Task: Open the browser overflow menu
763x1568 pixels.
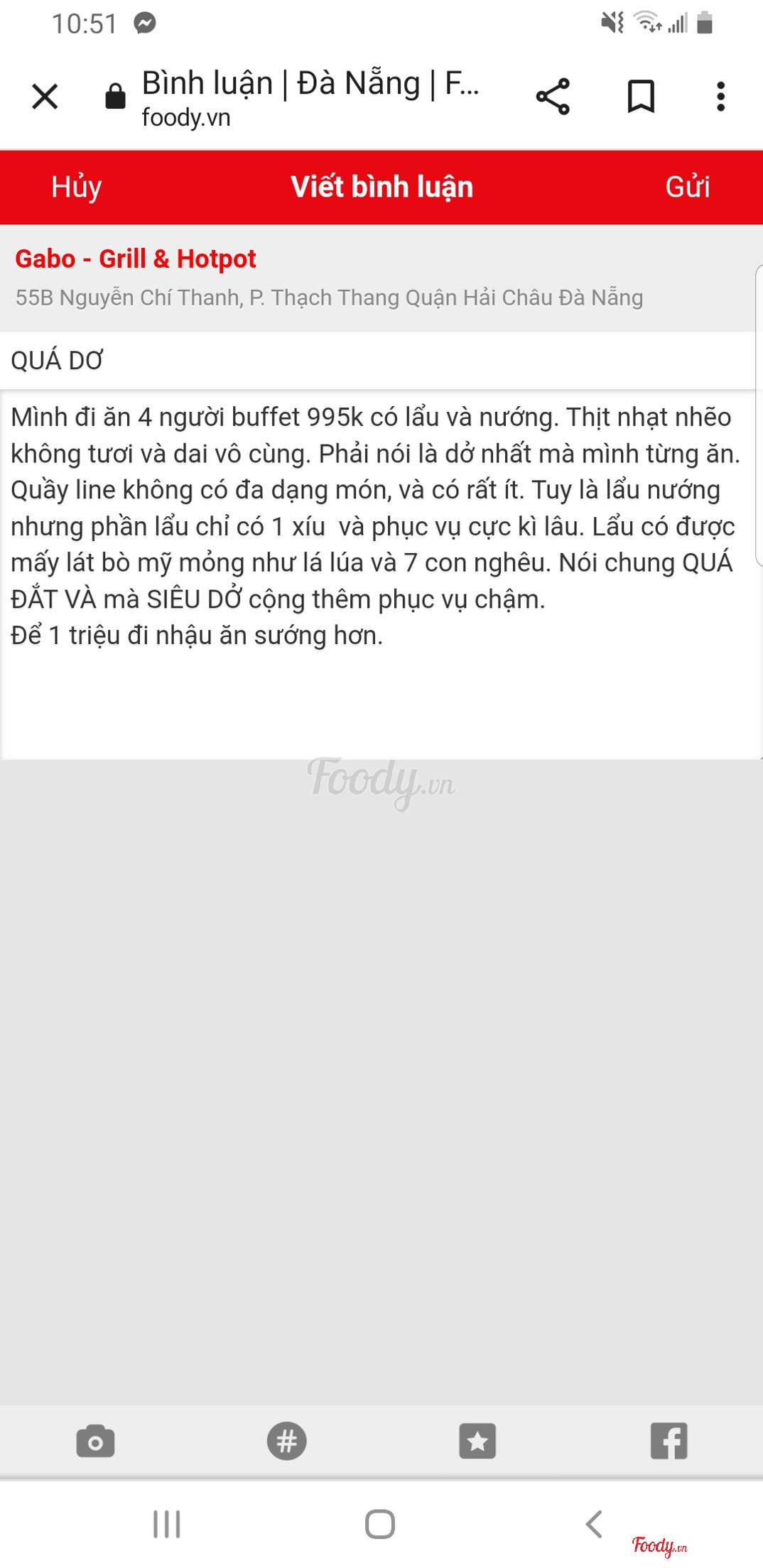Action: tap(720, 97)
